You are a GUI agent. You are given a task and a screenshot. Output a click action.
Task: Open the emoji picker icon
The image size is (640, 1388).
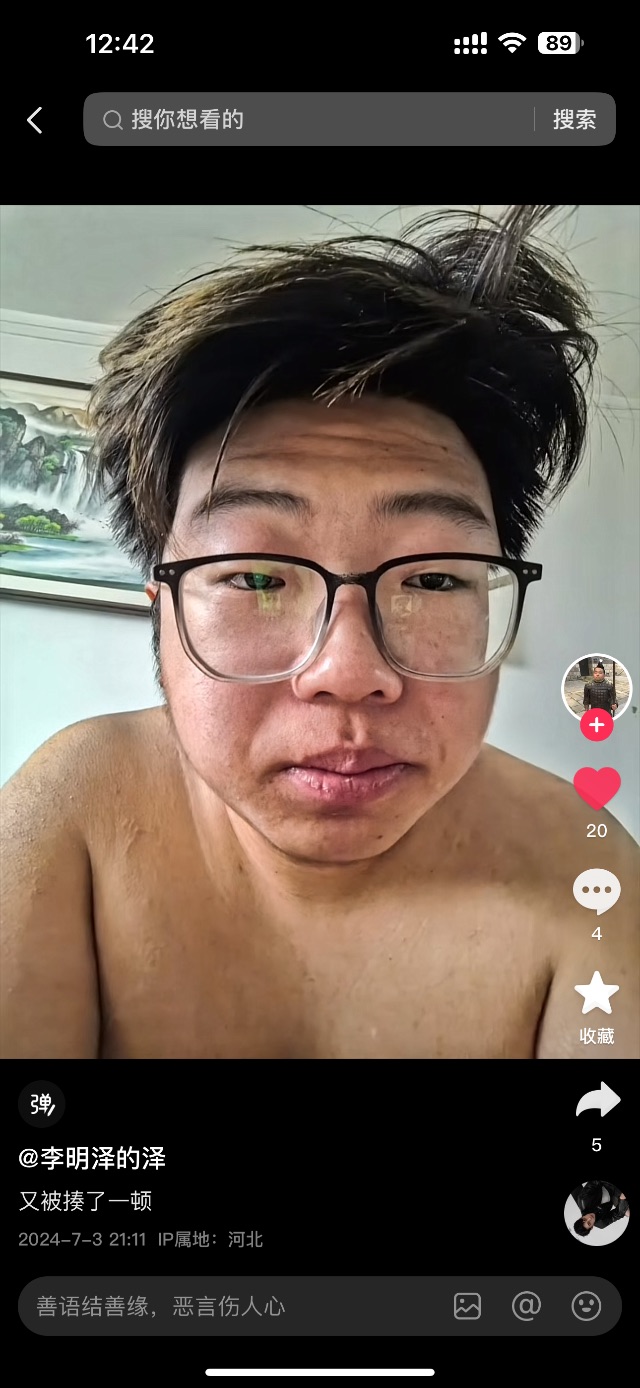586,1306
